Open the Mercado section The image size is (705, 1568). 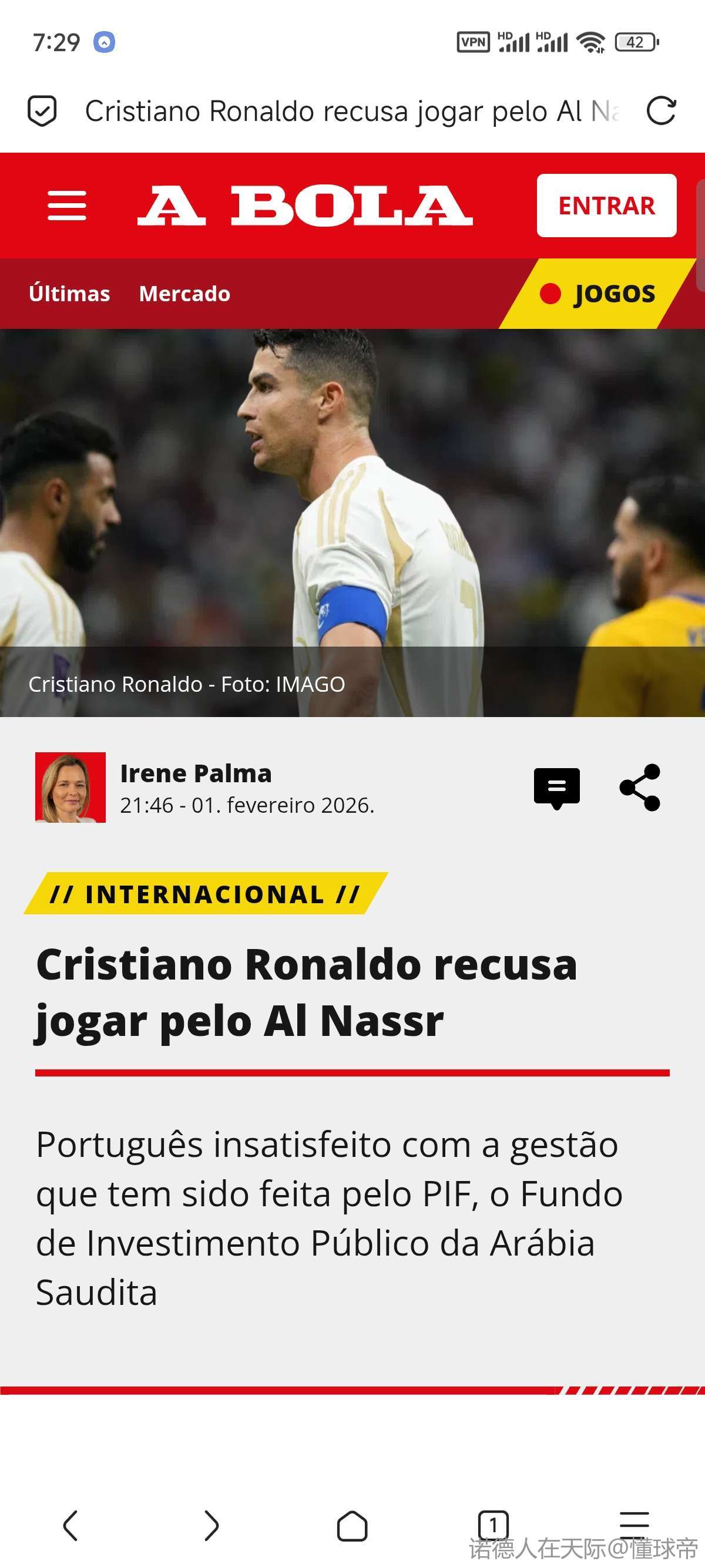pyautogui.click(x=184, y=294)
